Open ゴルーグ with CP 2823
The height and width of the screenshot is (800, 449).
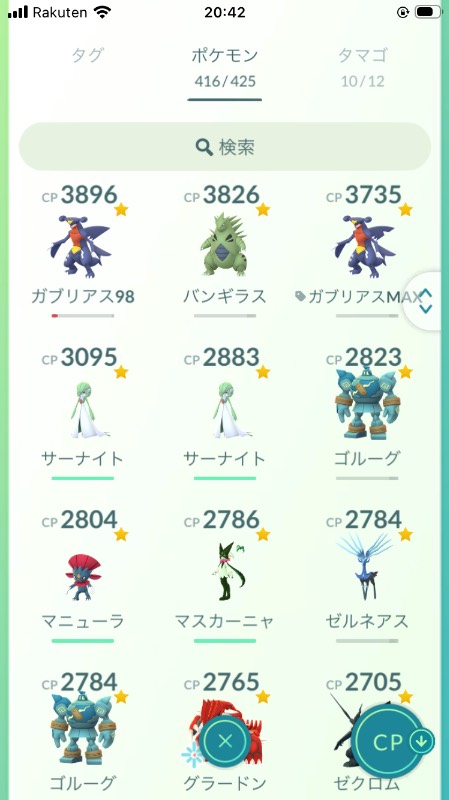click(367, 413)
